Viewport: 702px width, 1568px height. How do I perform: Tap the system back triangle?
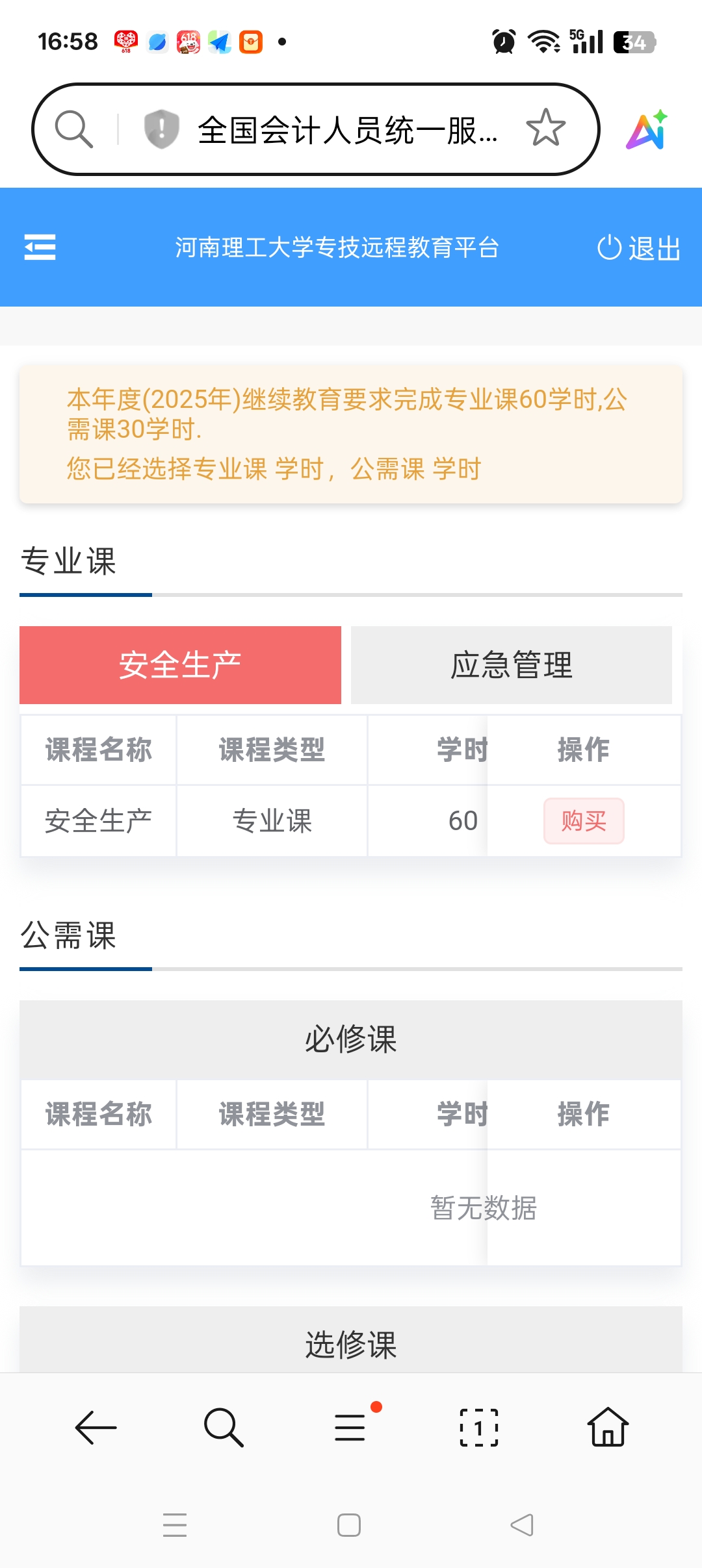[523, 1525]
